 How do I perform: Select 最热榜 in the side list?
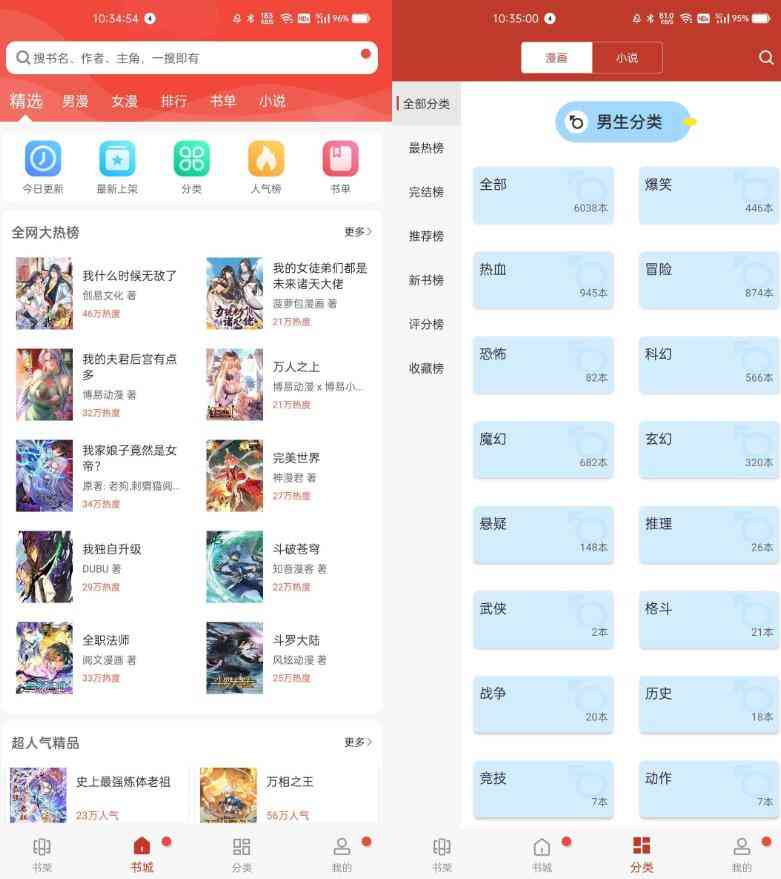[426, 148]
